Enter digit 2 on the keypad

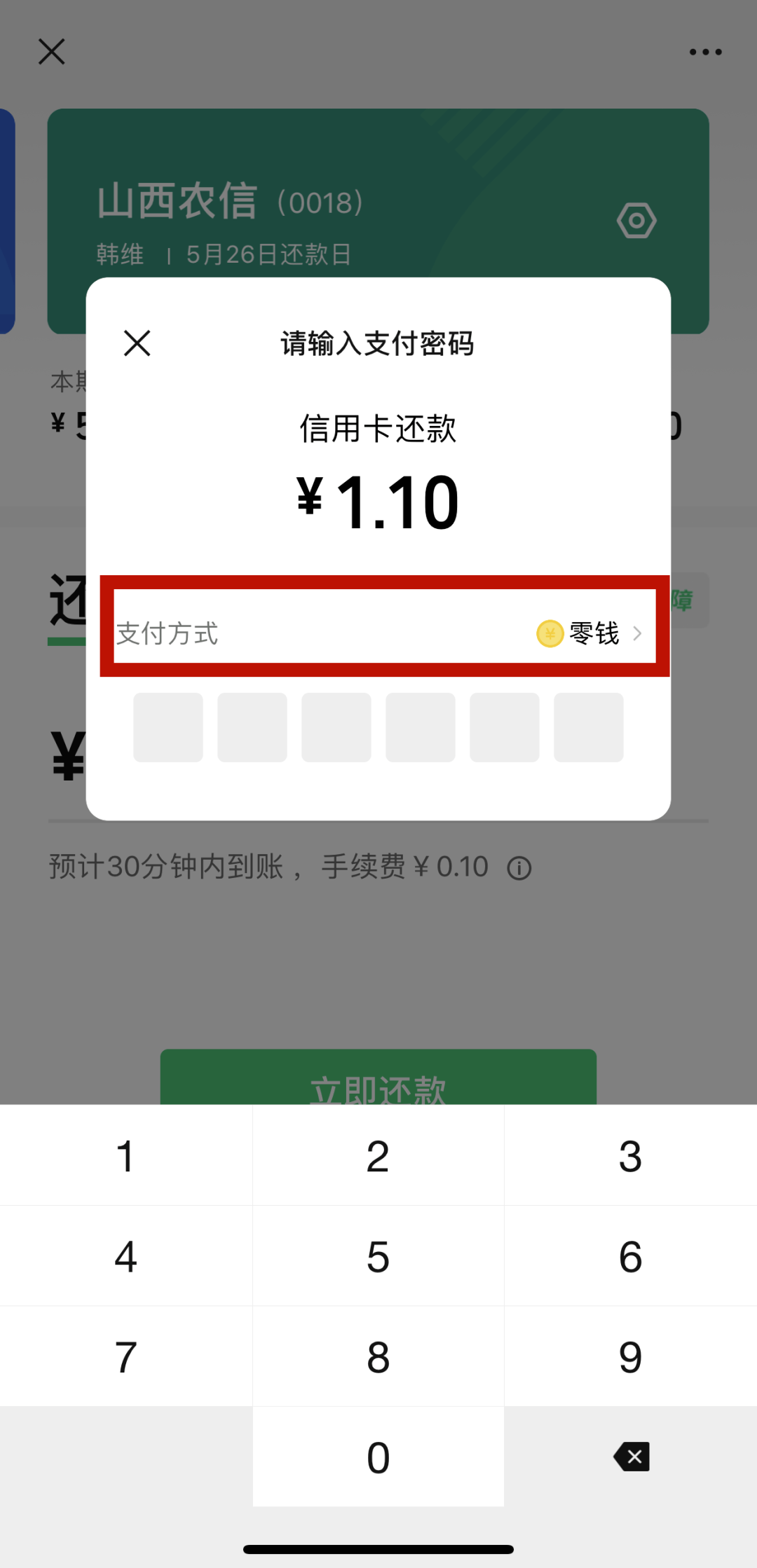378,1156
